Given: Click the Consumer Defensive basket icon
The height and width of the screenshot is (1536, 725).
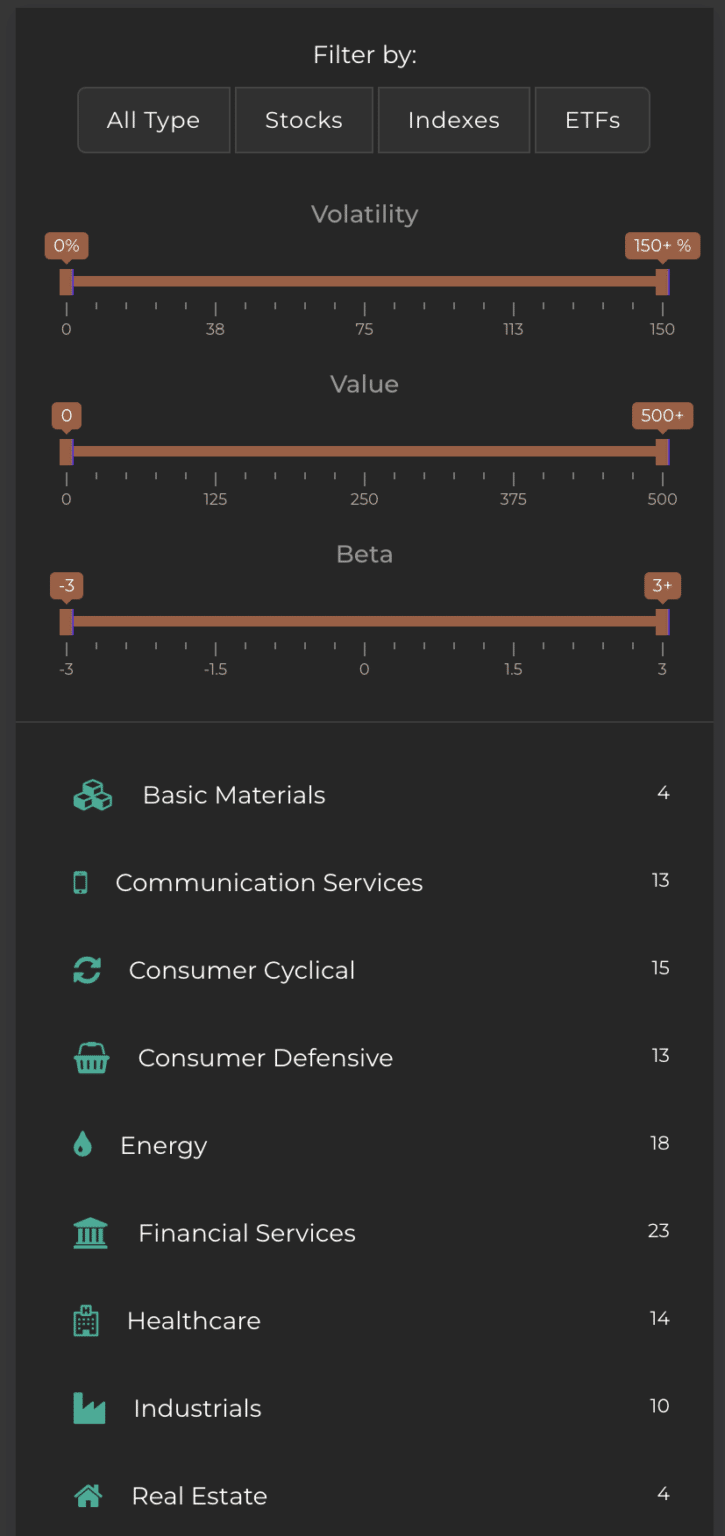Looking at the screenshot, I should pos(91,1057).
